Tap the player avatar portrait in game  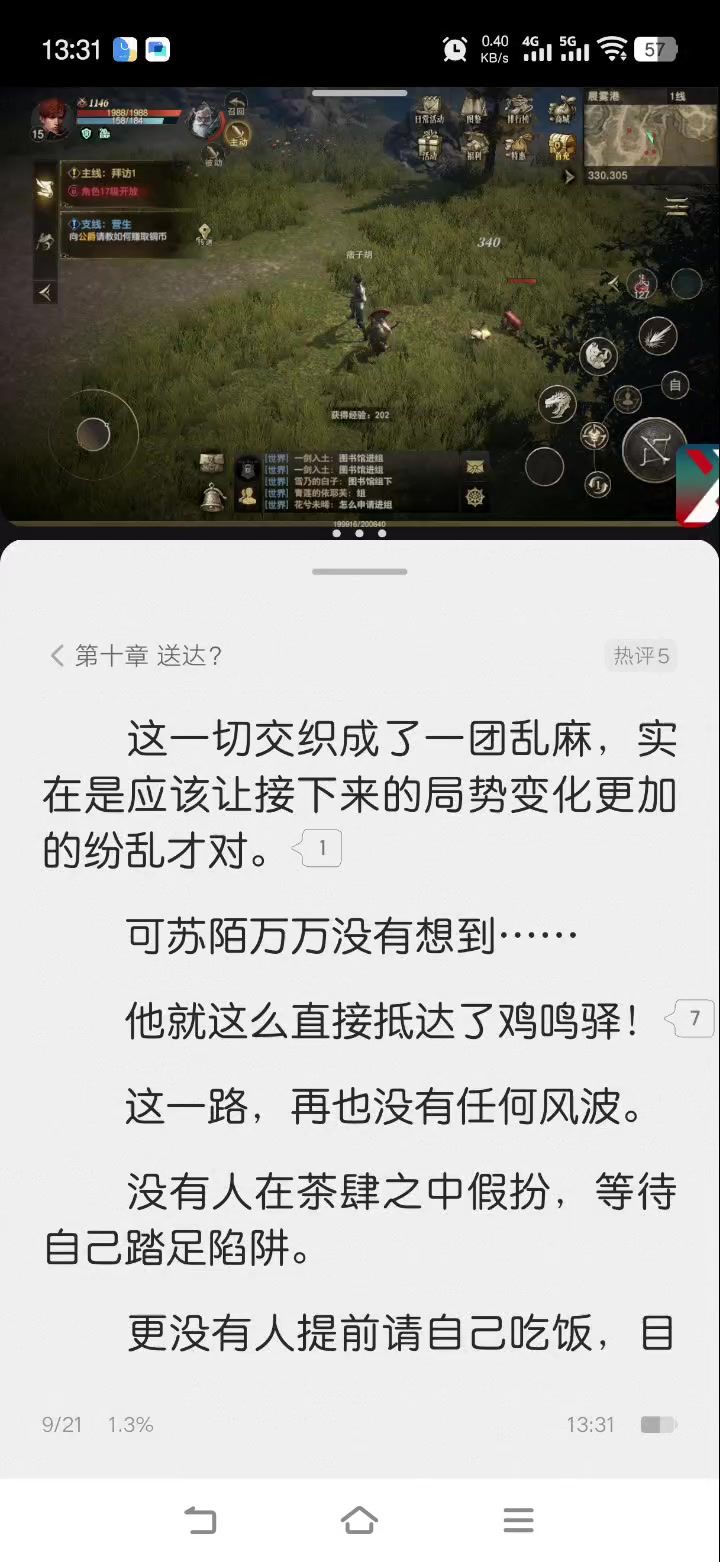coord(52,118)
